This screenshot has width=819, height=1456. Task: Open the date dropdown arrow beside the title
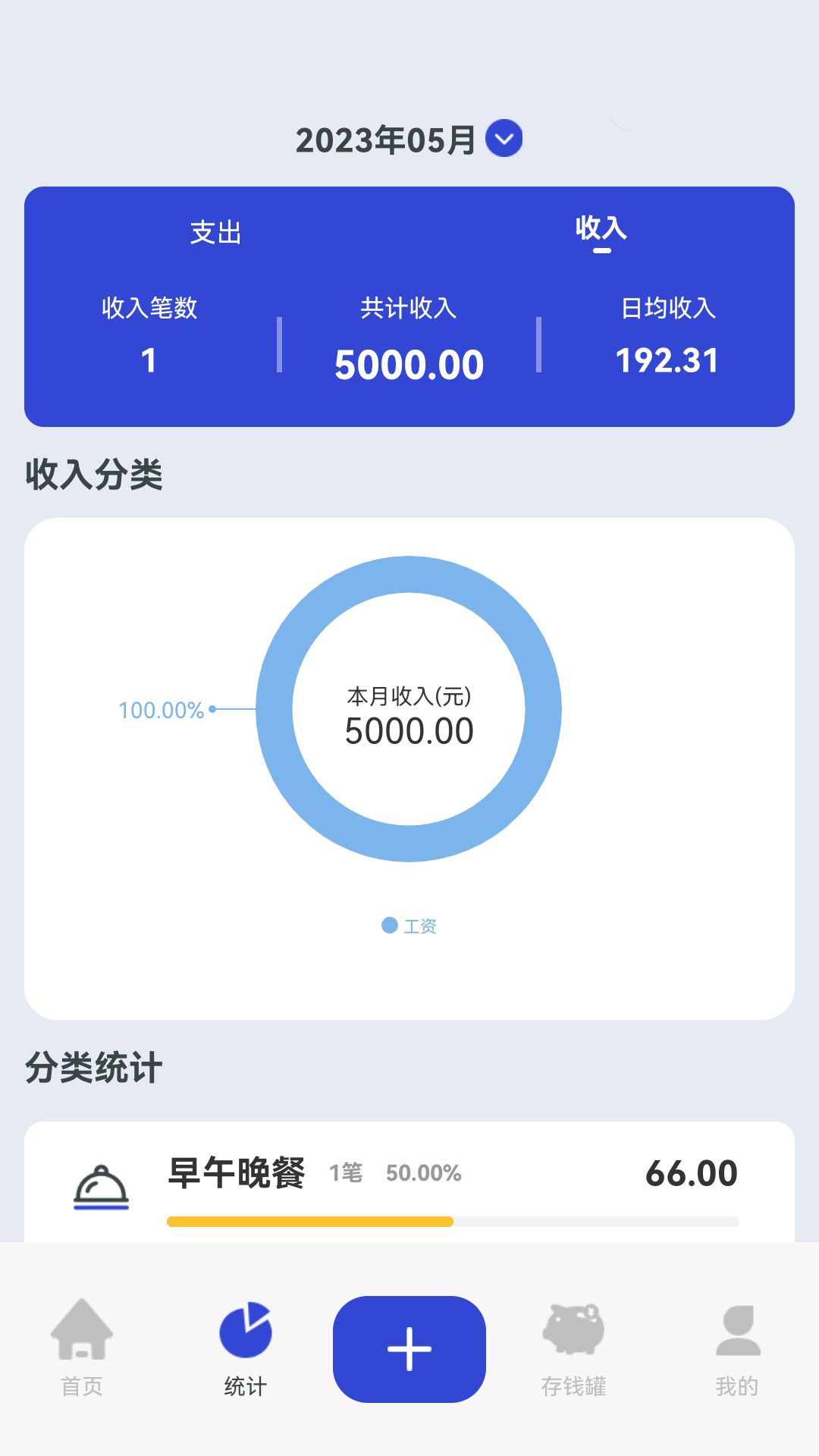pos(502,138)
